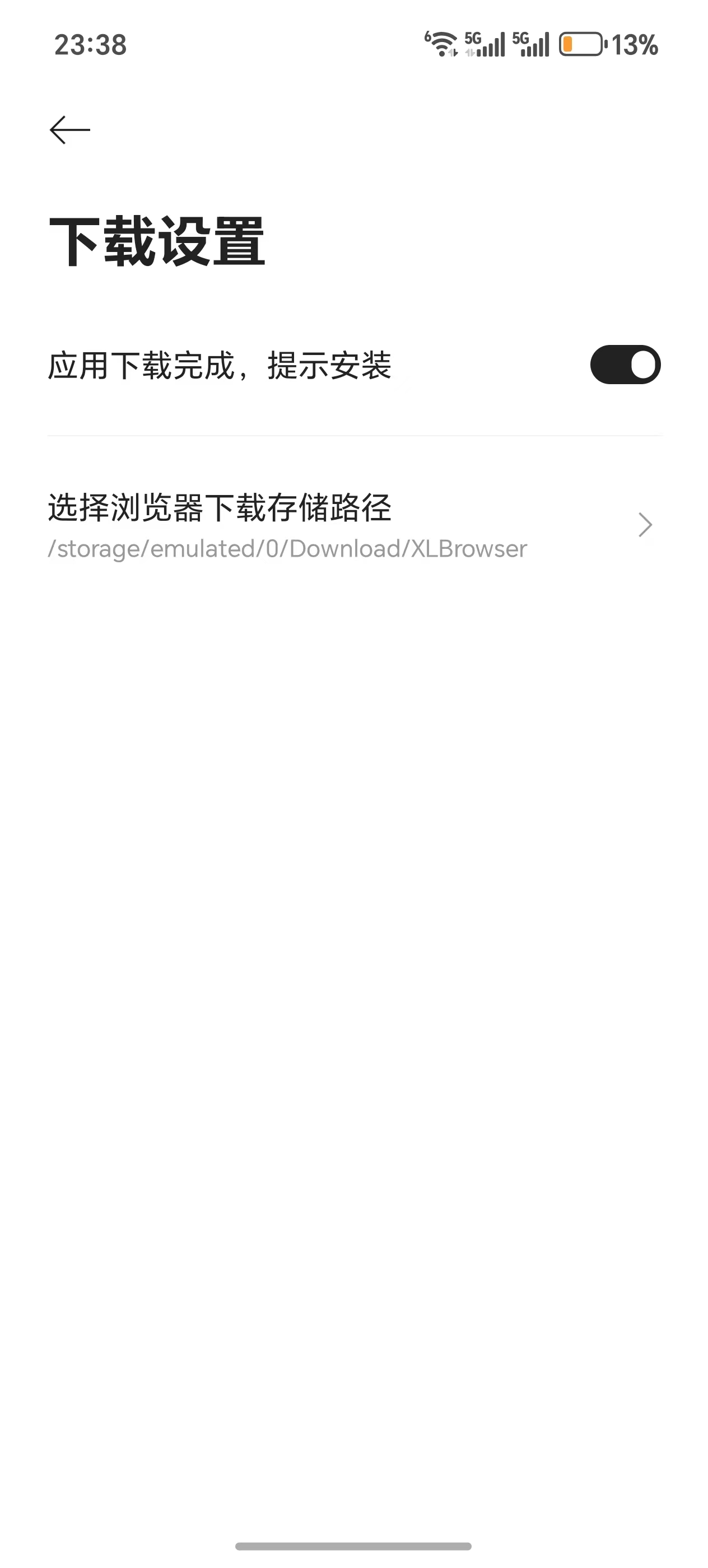Tap the battery indicator showing 13%

(x=581, y=44)
